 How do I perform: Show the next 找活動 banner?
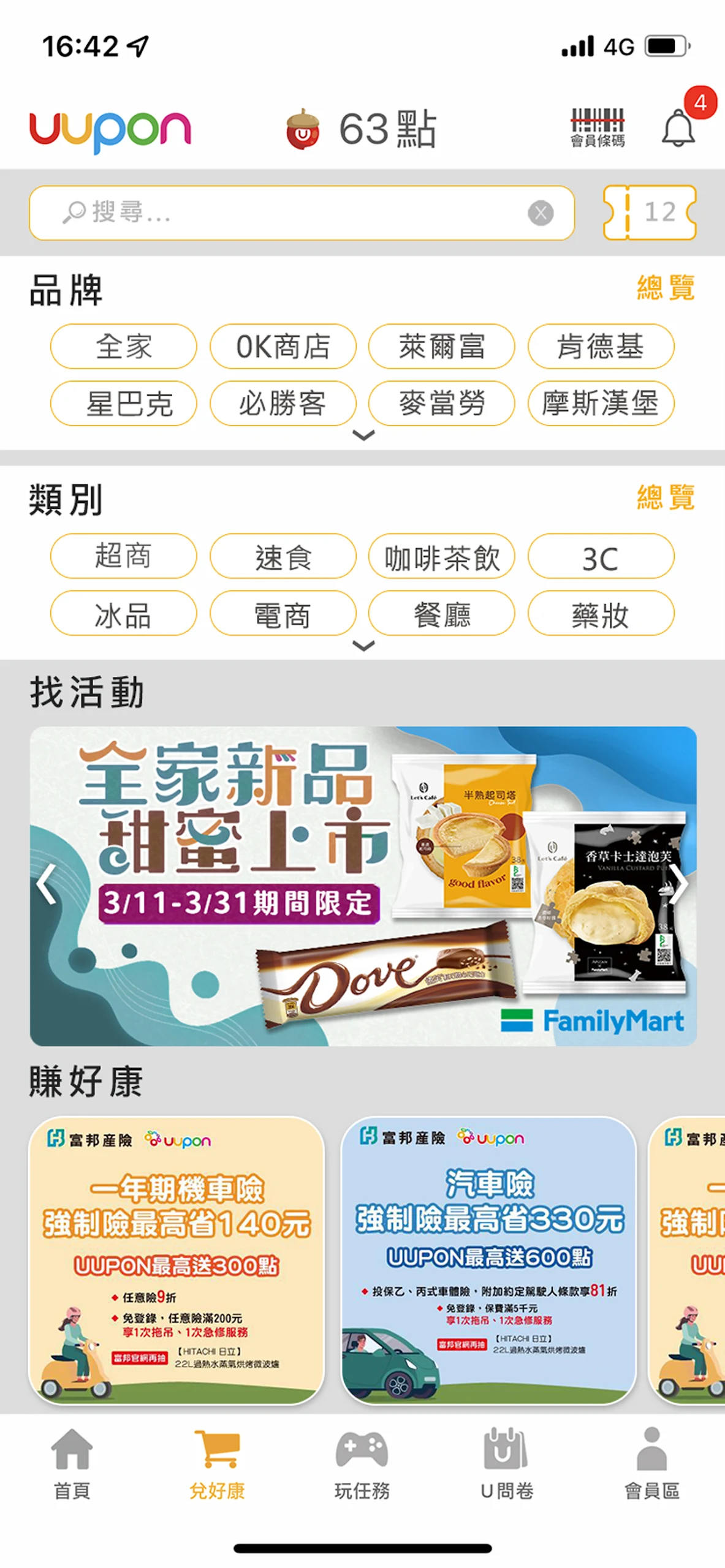pyautogui.click(x=678, y=884)
